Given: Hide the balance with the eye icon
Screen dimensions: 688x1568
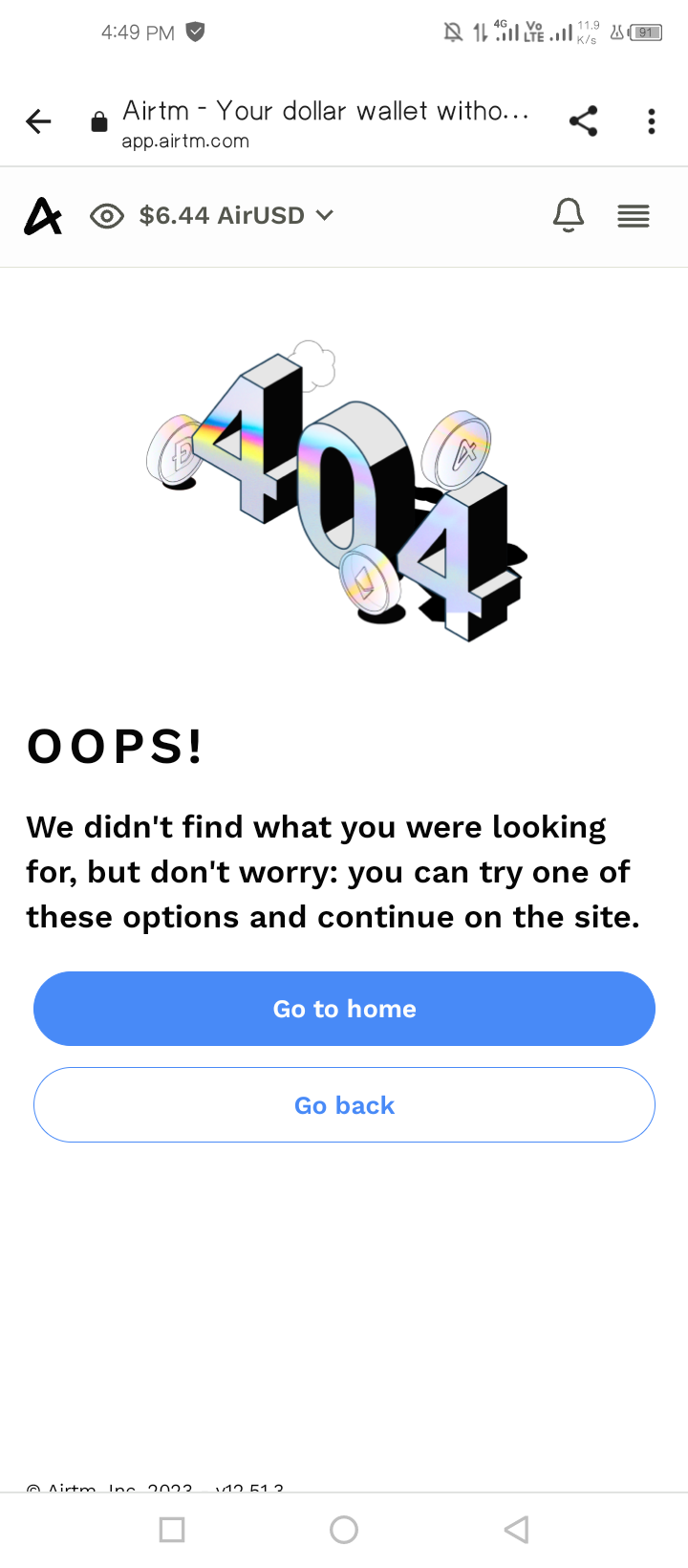Looking at the screenshot, I should tap(107, 216).
